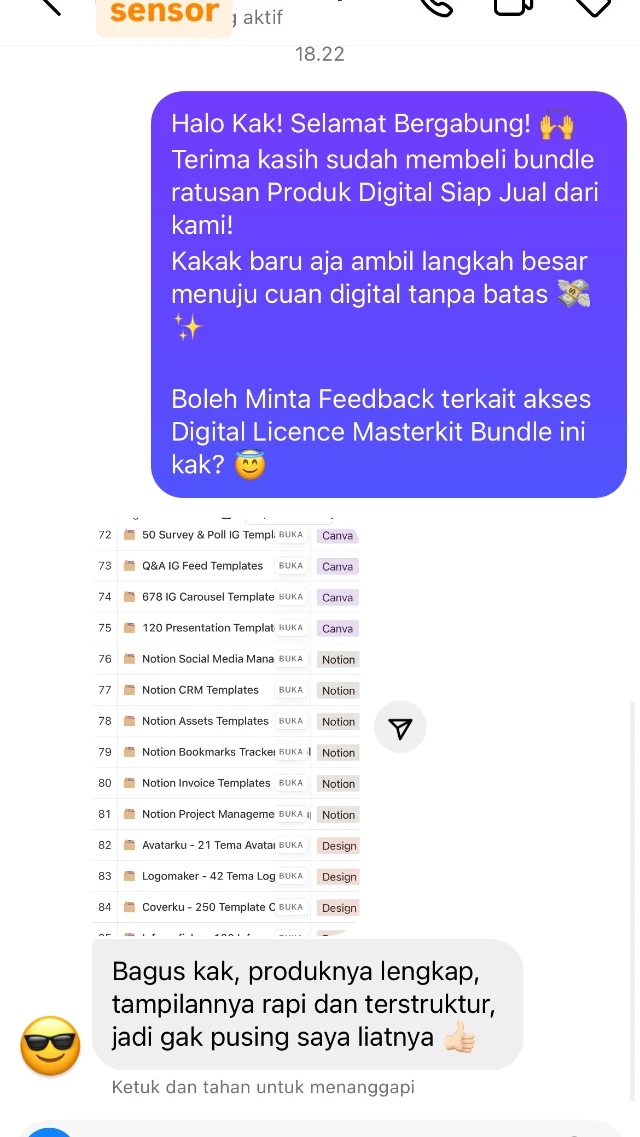Viewport: 640px width, 1137px height.
Task: Open the sunglasses emoji profile avatar
Action: (x=50, y=1045)
